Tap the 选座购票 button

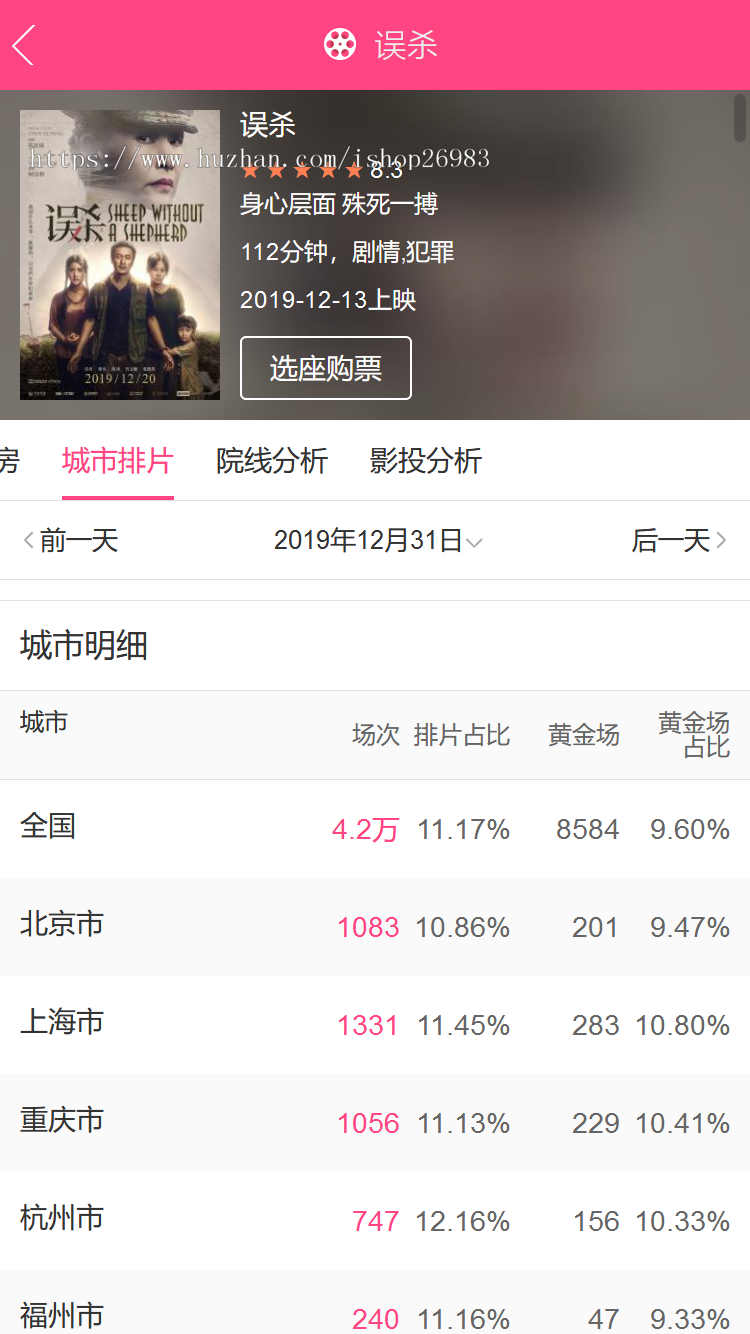click(326, 368)
